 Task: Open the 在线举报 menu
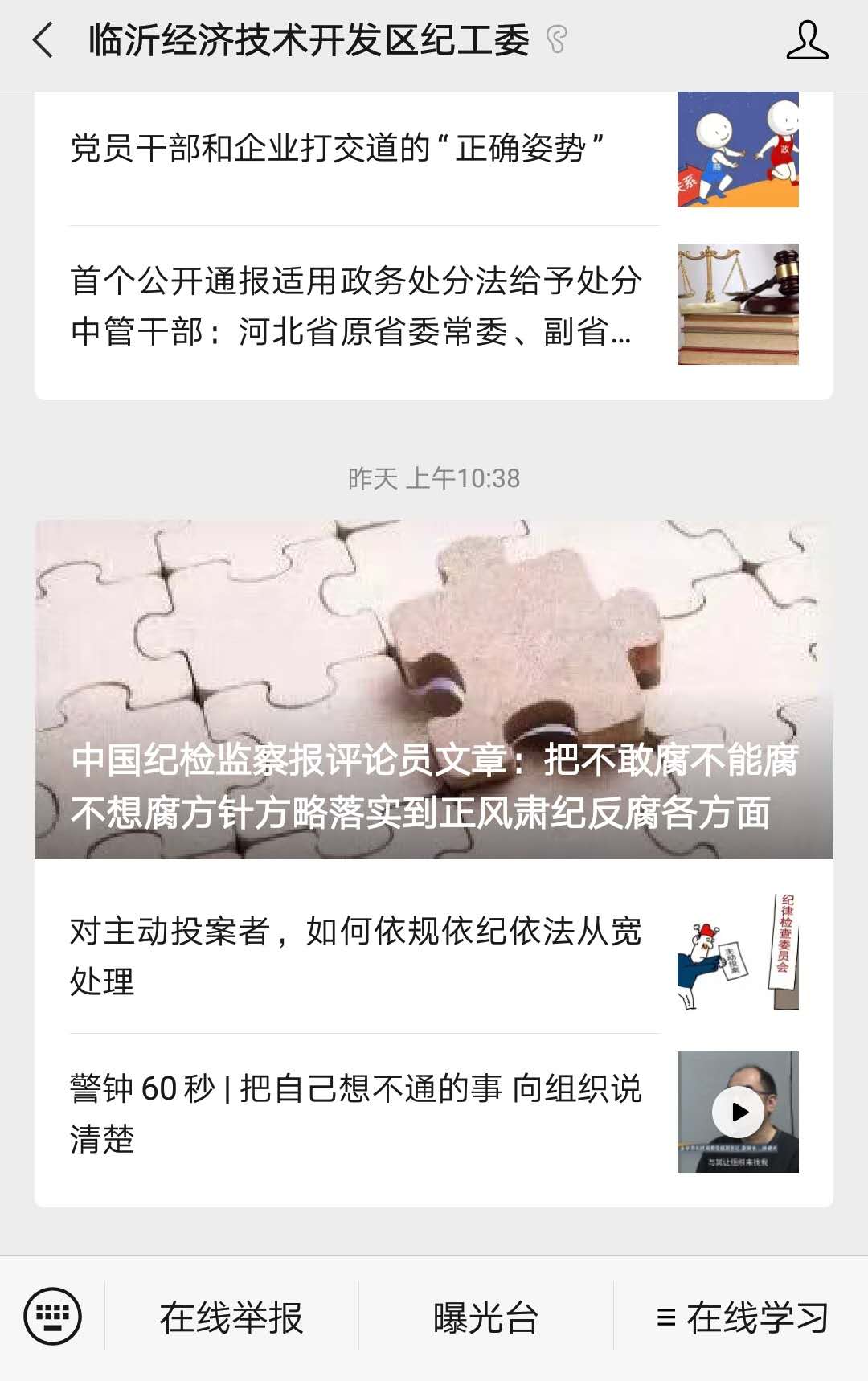pos(231,1318)
